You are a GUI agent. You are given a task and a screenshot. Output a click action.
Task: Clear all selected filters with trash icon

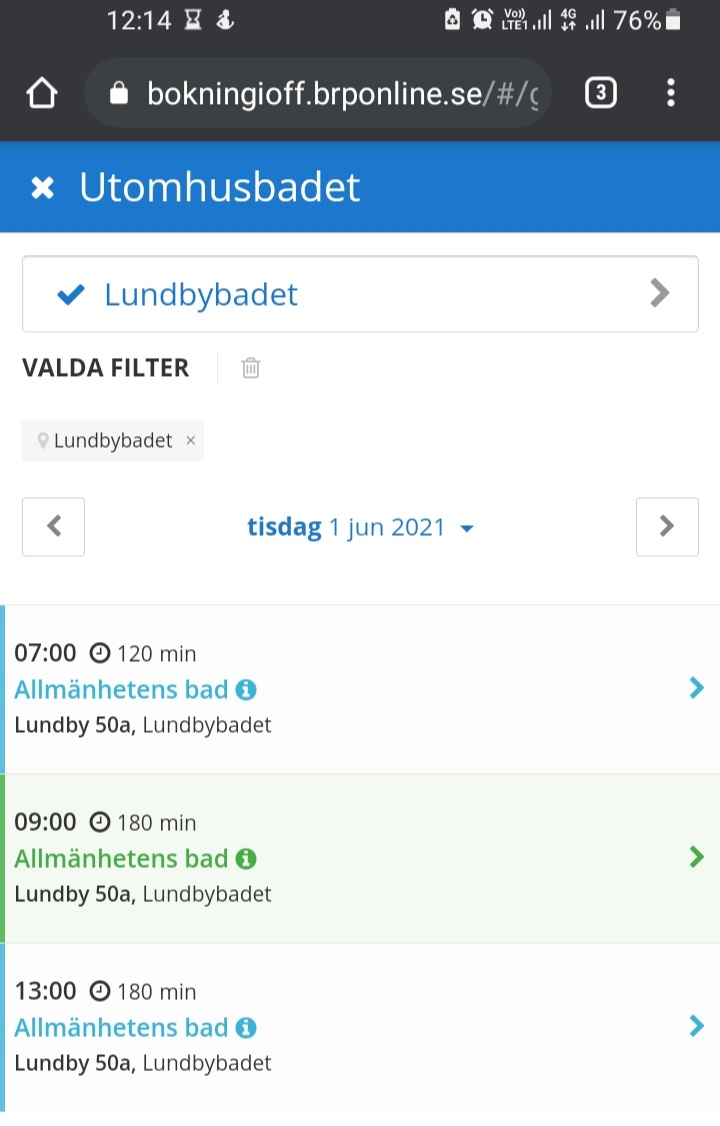251,368
